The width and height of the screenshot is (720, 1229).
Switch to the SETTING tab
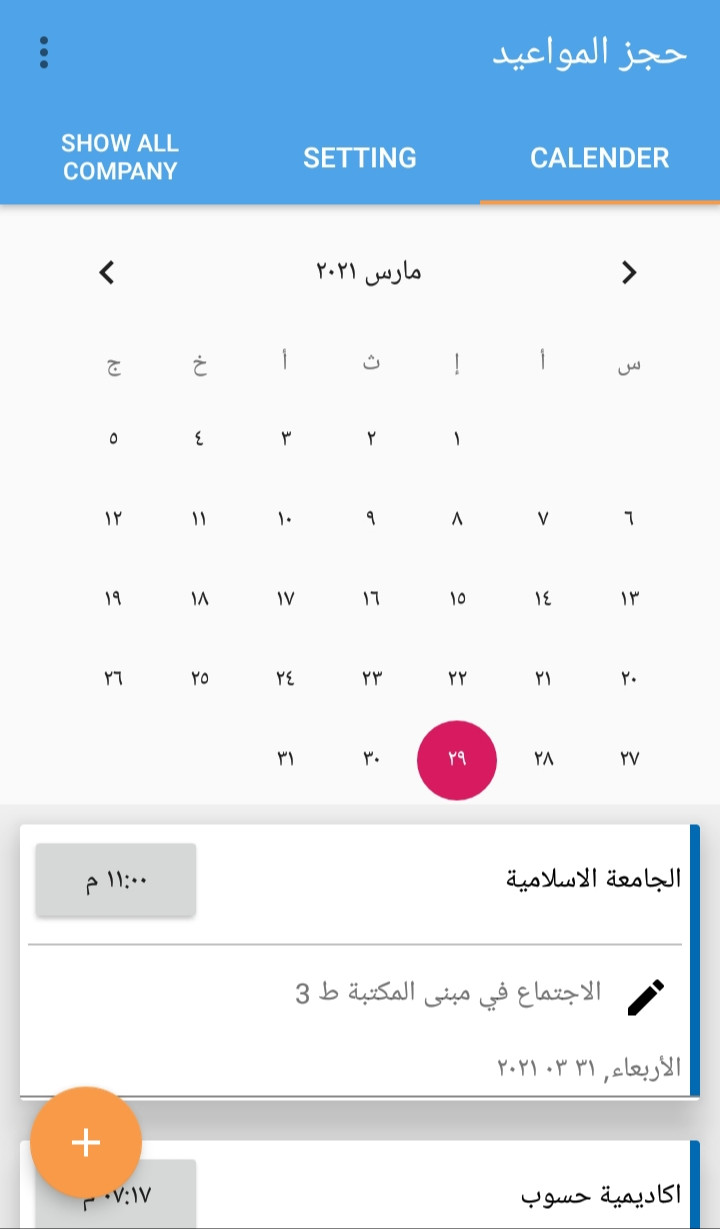360,157
